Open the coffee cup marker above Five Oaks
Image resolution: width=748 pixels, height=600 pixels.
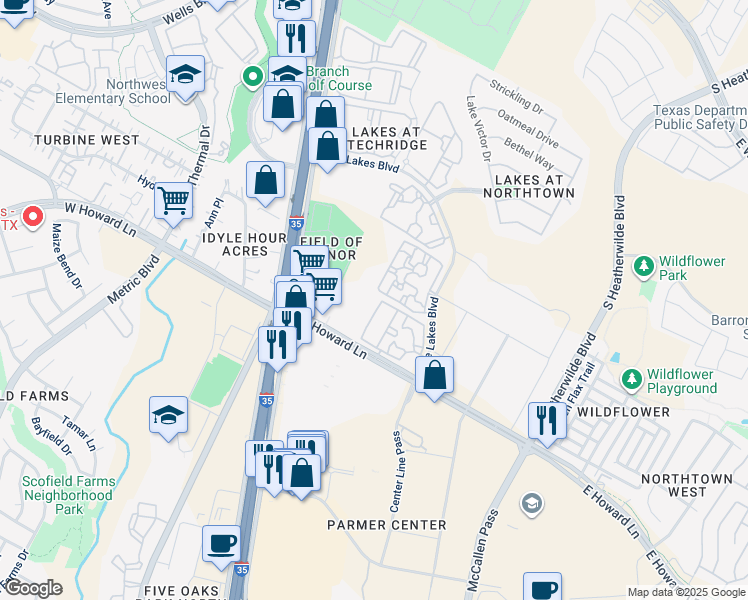(x=221, y=544)
